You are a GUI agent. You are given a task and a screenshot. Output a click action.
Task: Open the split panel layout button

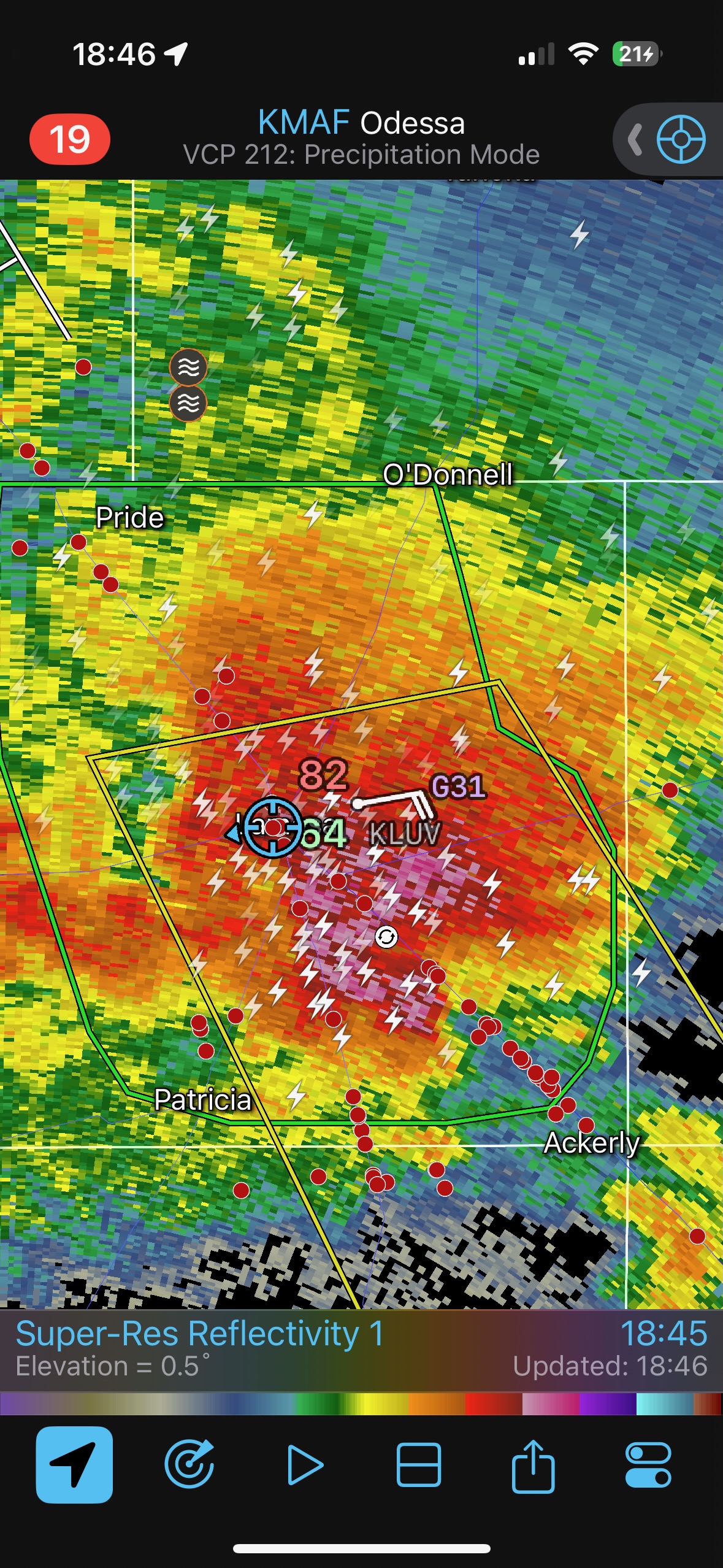(x=419, y=1464)
